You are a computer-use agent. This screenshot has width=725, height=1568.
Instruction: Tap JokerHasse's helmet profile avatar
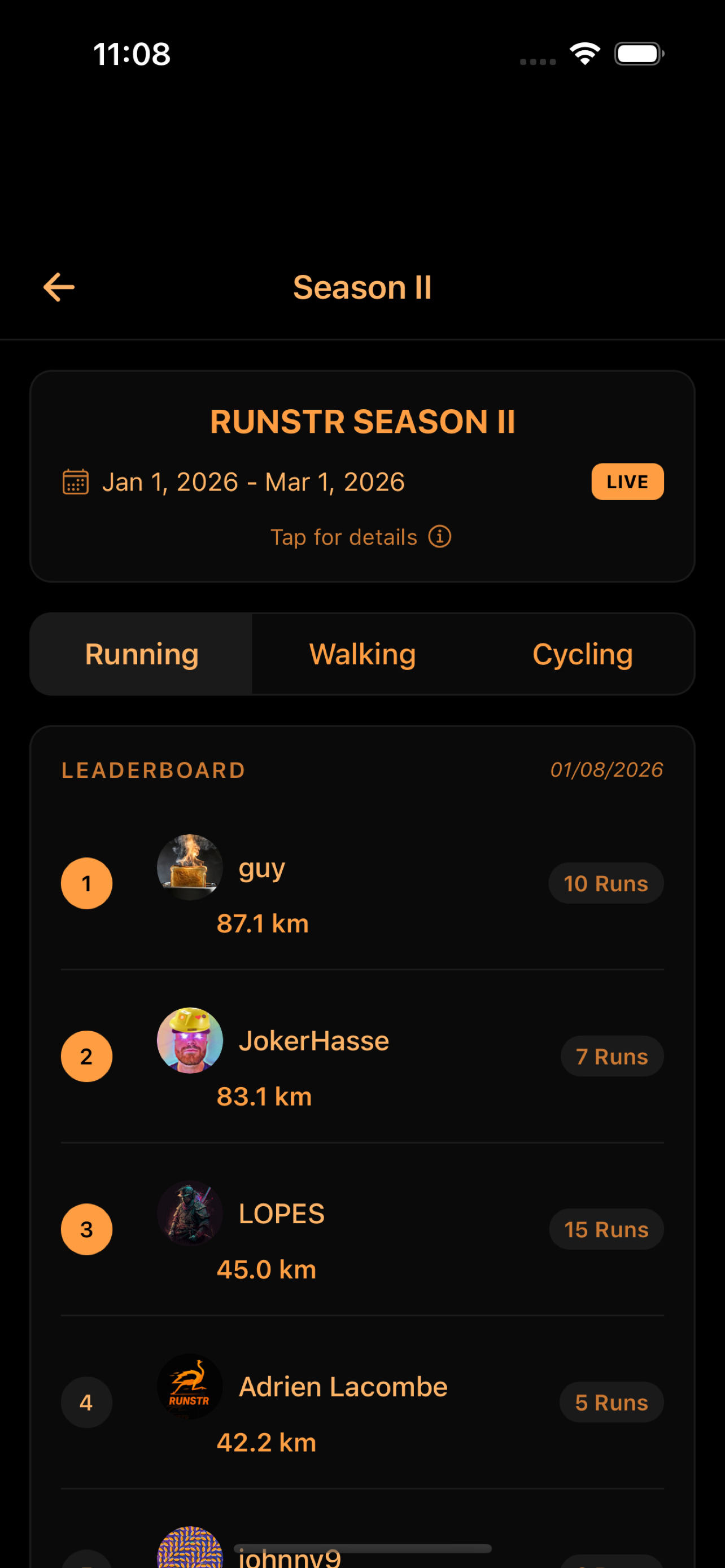[190, 1040]
